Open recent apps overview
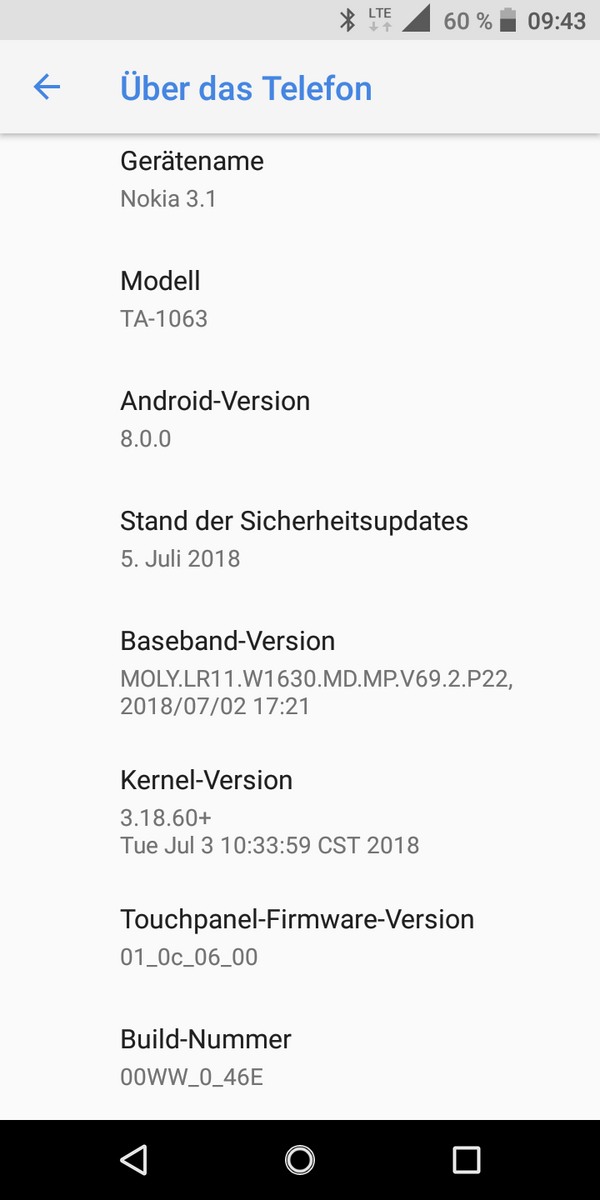The width and height of the screenshot is (600, 1200). pyautogui.click(x=466, y=1160)
